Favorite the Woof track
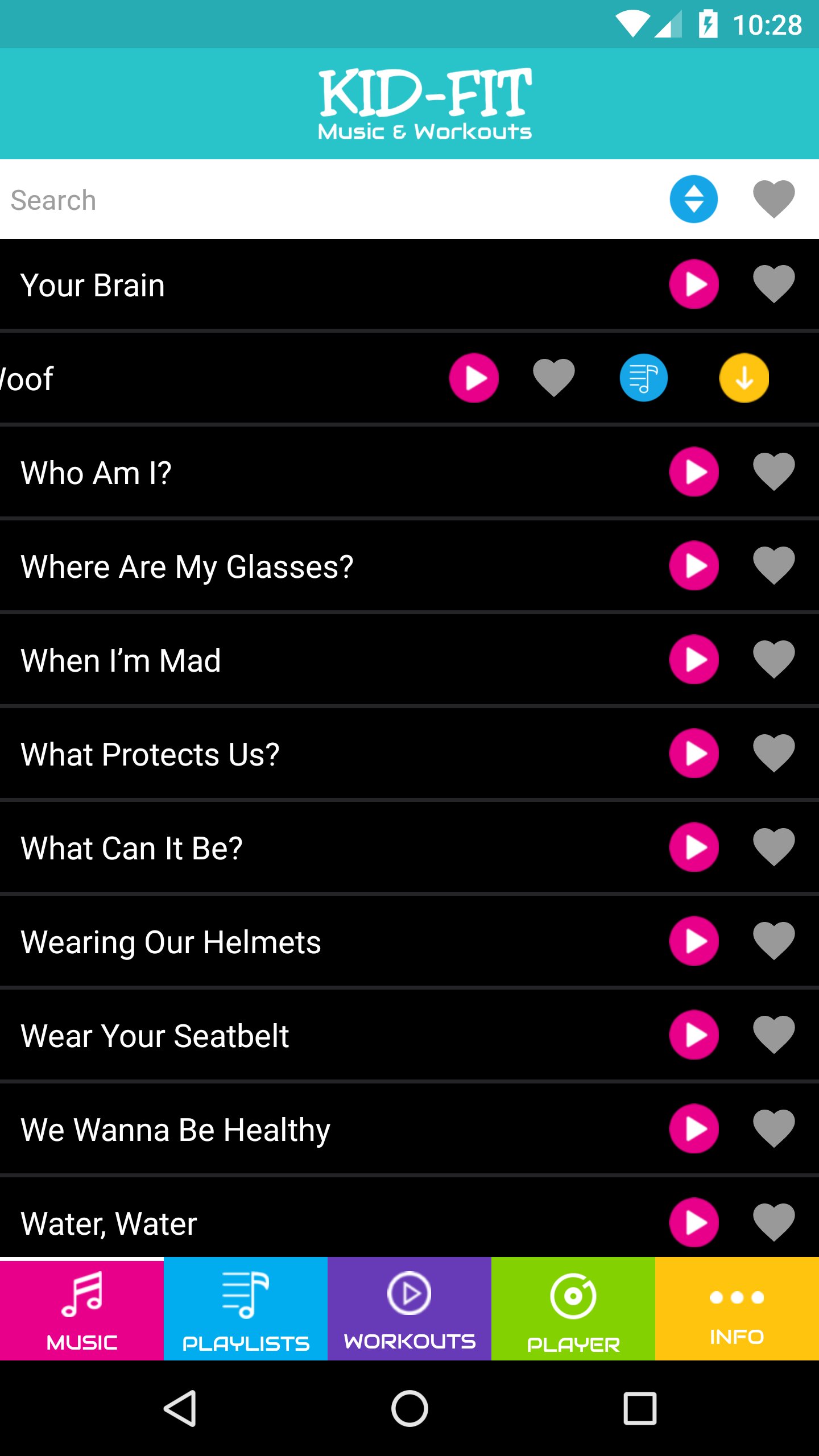Screen dimensions: 819x1456 click(553, 378)
